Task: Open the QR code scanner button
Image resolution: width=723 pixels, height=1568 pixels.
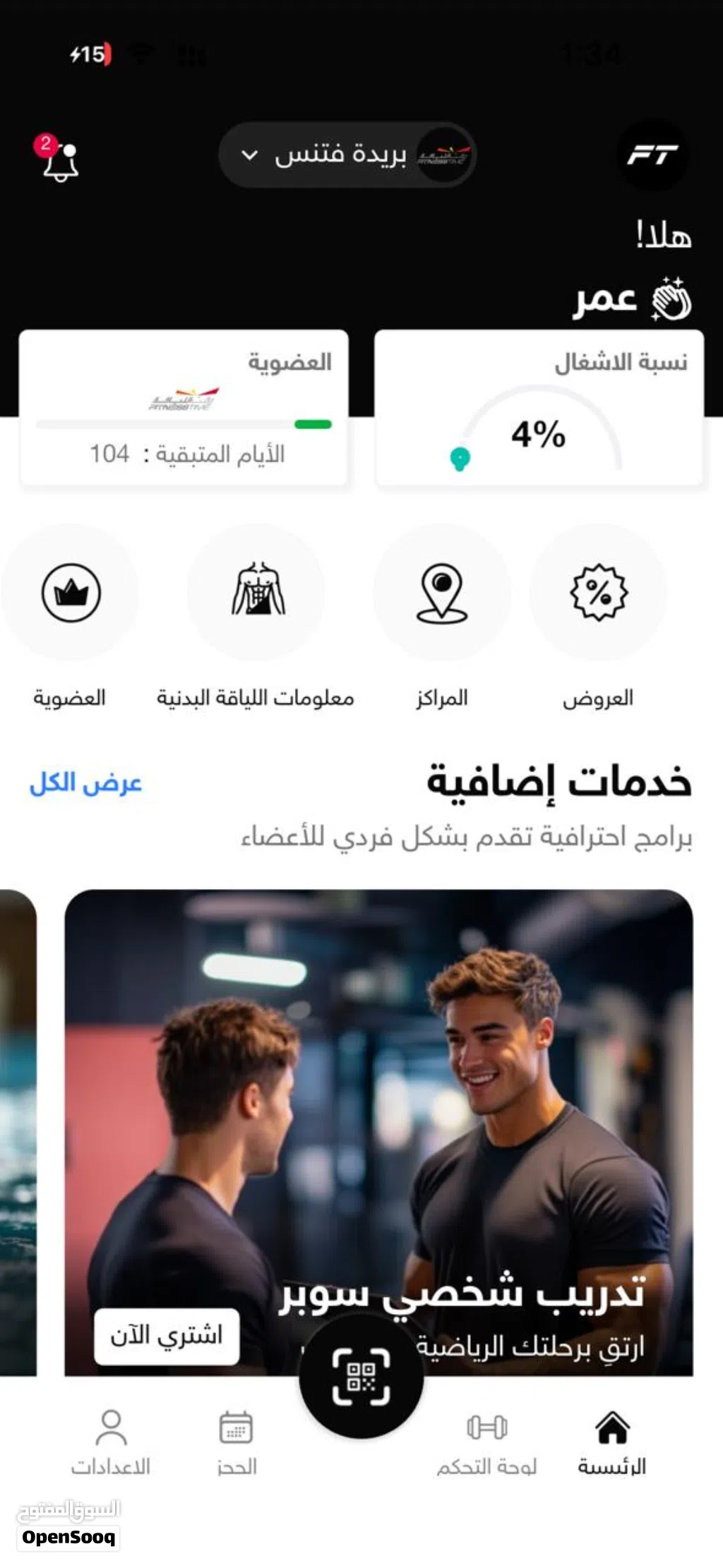Action: pos(361,1377)
